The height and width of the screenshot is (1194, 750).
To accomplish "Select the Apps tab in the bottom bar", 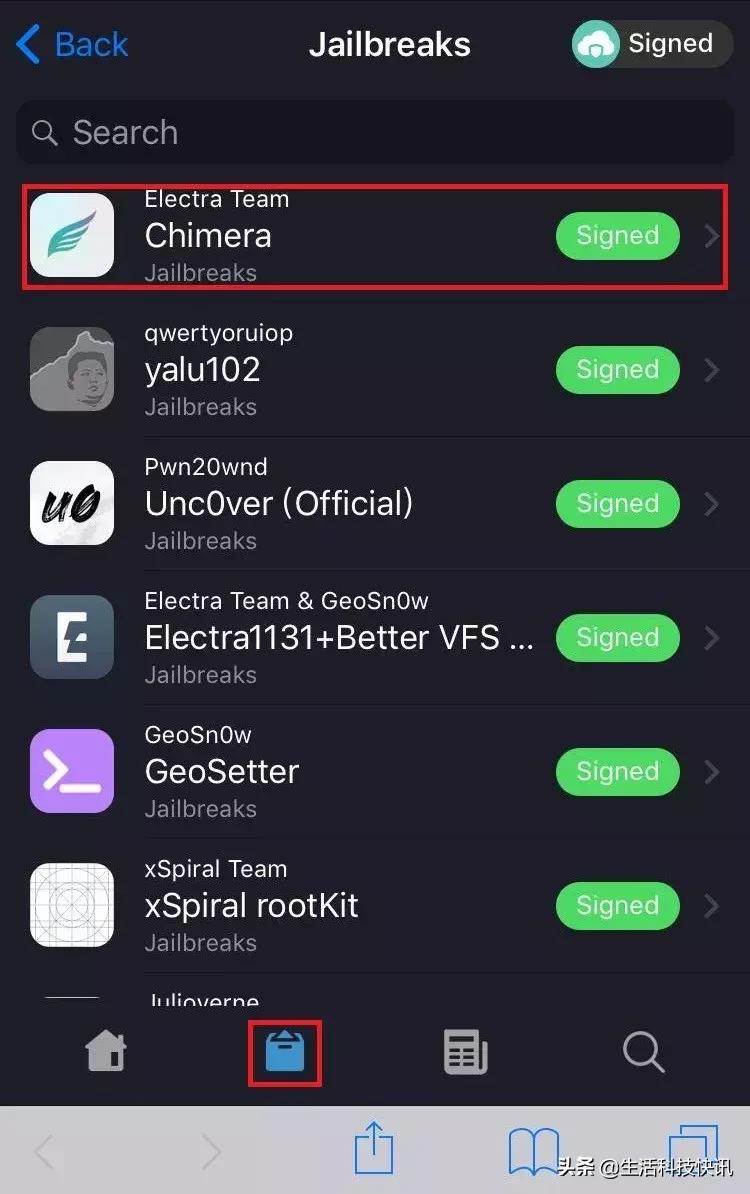I will click(285, 1051).
